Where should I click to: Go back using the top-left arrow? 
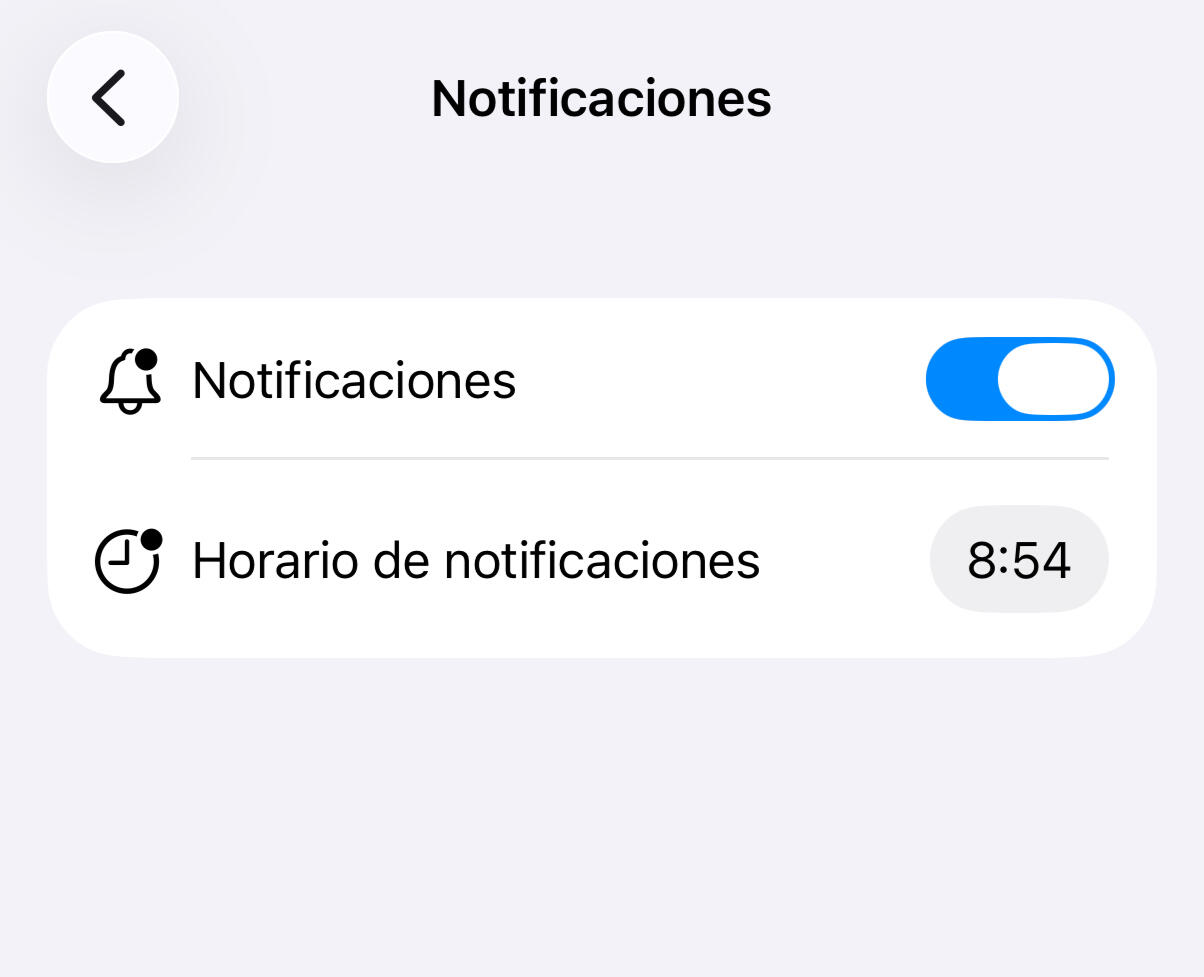coord(112,97)
